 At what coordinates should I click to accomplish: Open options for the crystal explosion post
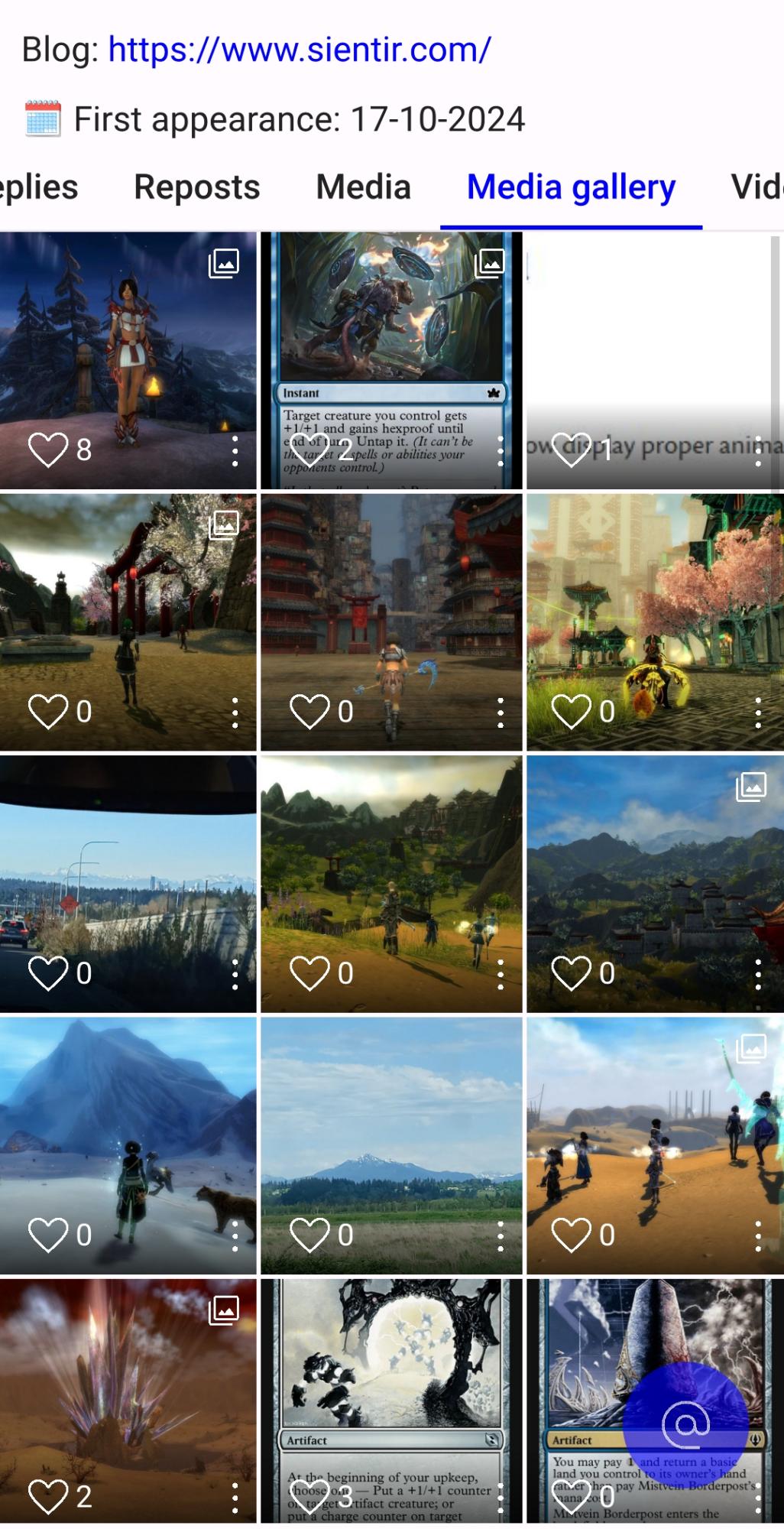[235, 1498]
